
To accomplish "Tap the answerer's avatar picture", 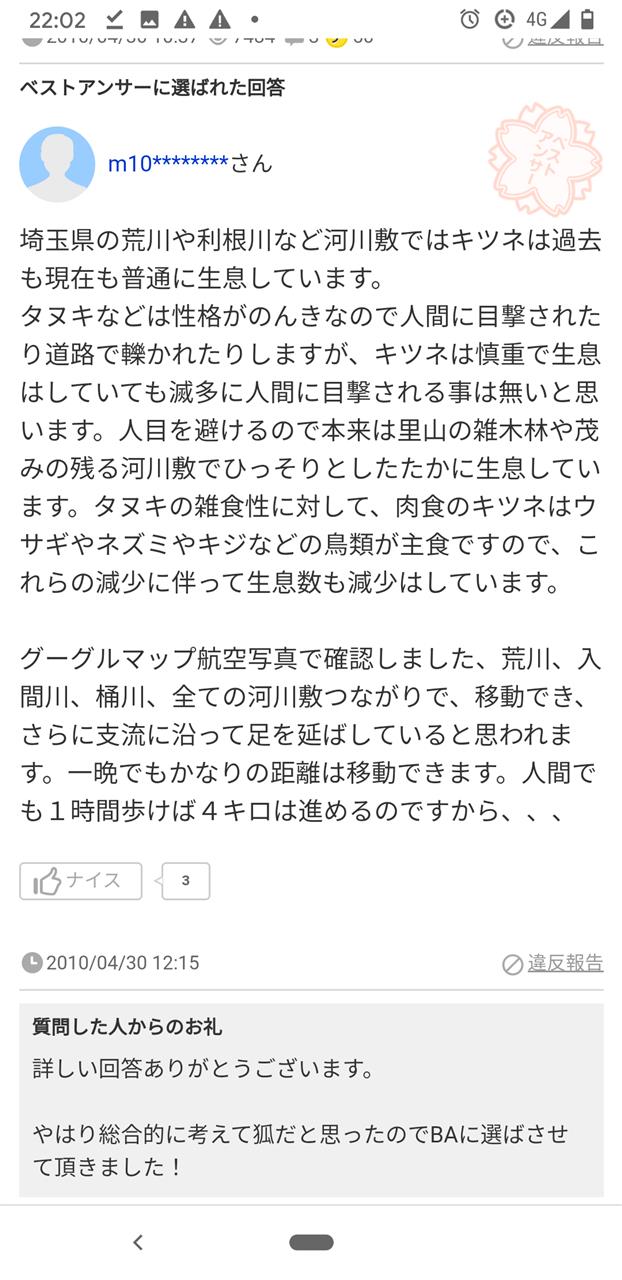I will pos(57,164).
